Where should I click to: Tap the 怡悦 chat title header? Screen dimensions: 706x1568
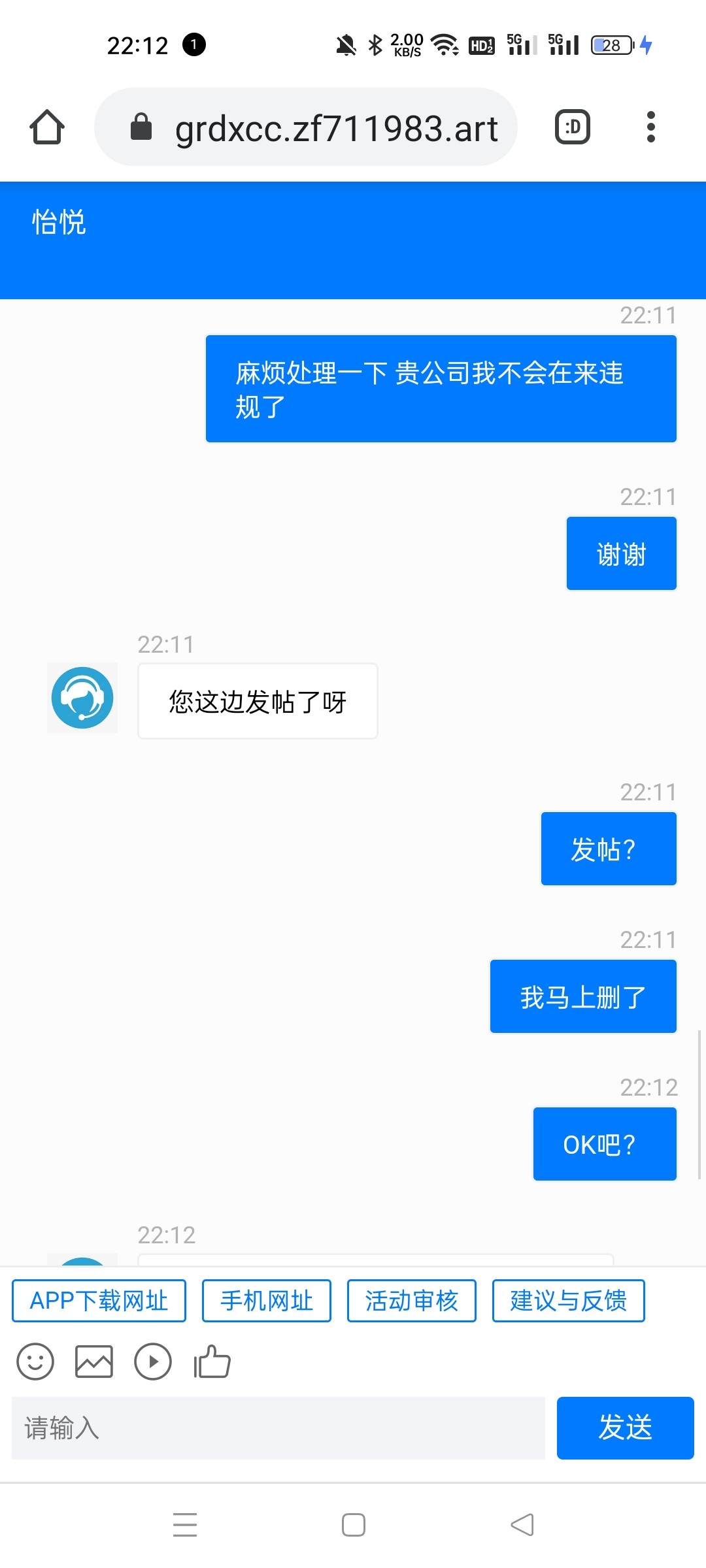[x=59, y=221]
